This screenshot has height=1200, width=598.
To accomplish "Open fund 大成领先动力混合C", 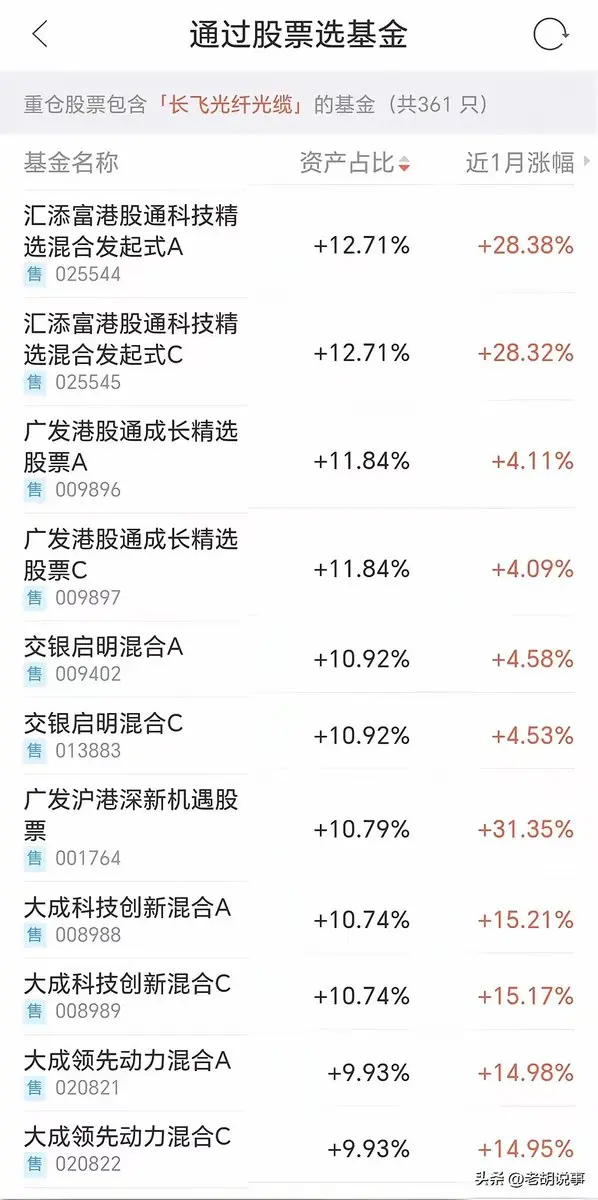I will (x=299, y=1148).
